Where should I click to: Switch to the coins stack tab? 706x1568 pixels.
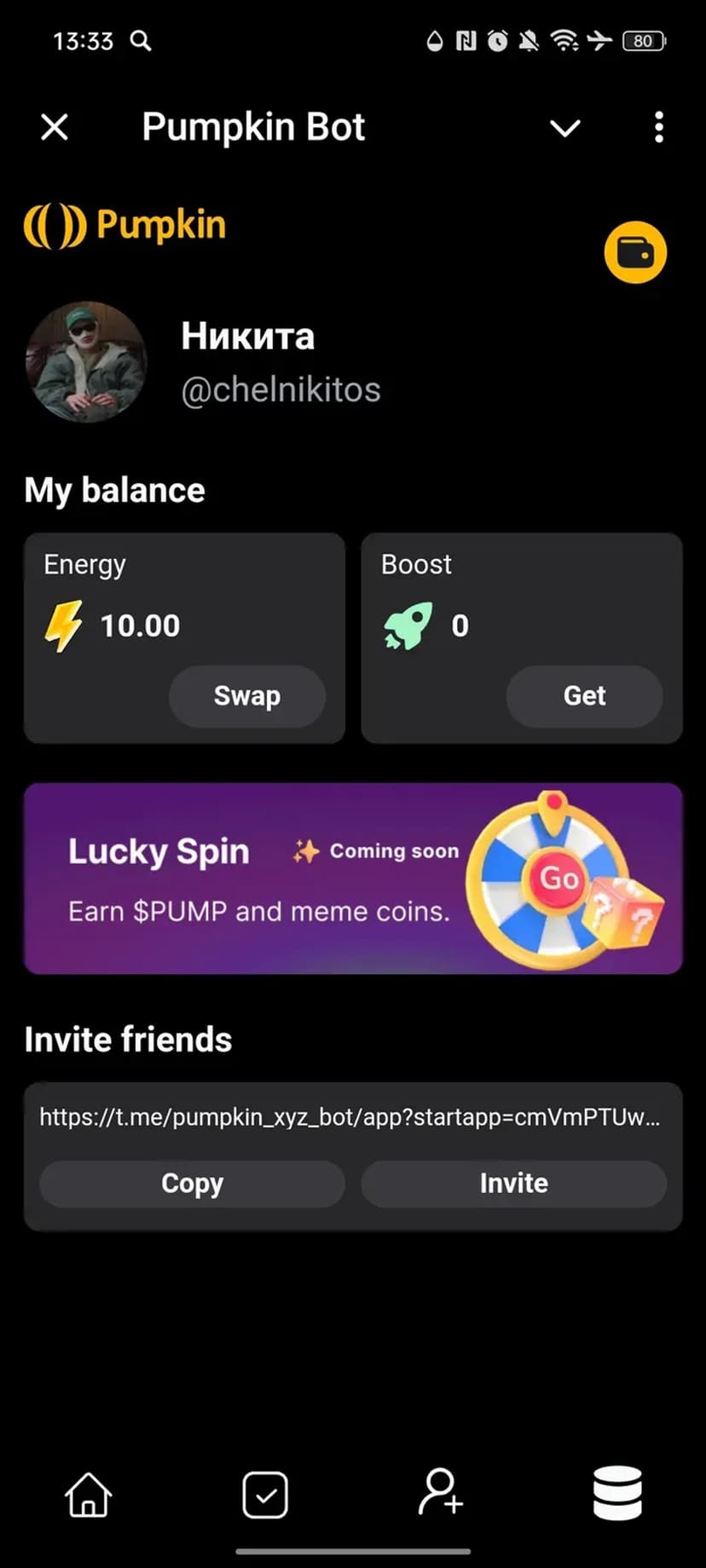[x=617, y=1493]
